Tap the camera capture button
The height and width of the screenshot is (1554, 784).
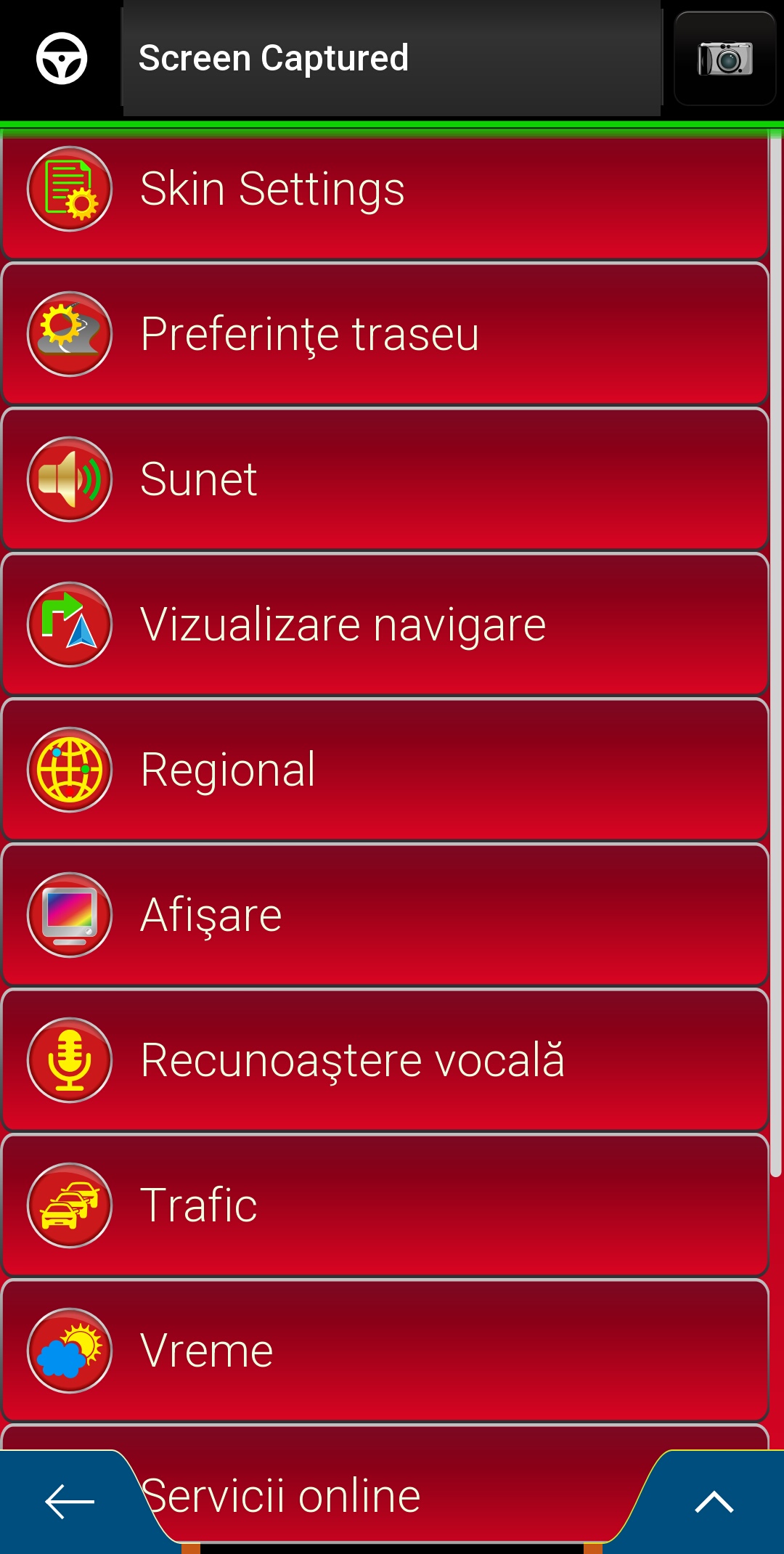tap(725, 59)
